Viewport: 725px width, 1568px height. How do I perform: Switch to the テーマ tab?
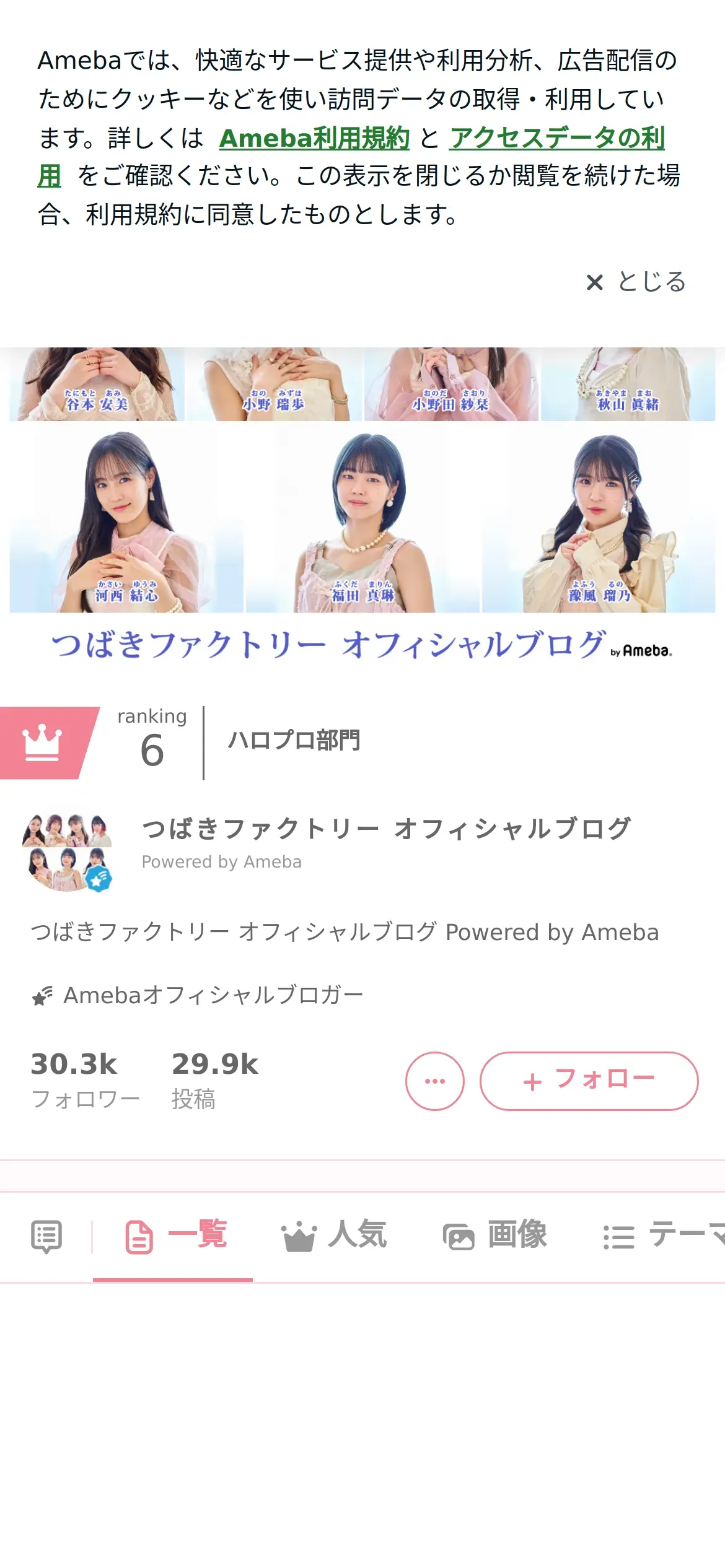pyautogui.click(x=663, y=1237)
